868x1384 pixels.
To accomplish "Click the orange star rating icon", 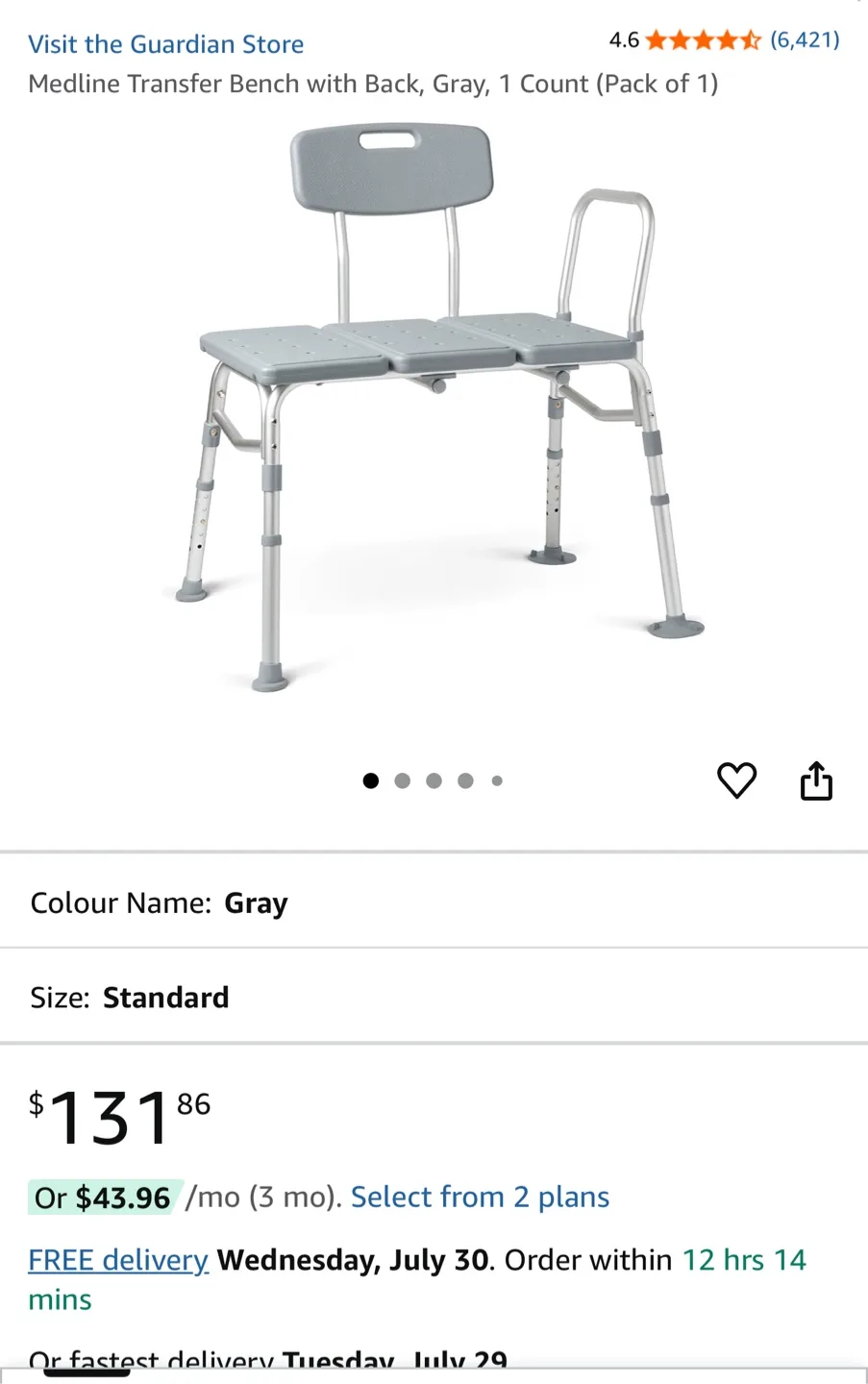I will (705, 39).
